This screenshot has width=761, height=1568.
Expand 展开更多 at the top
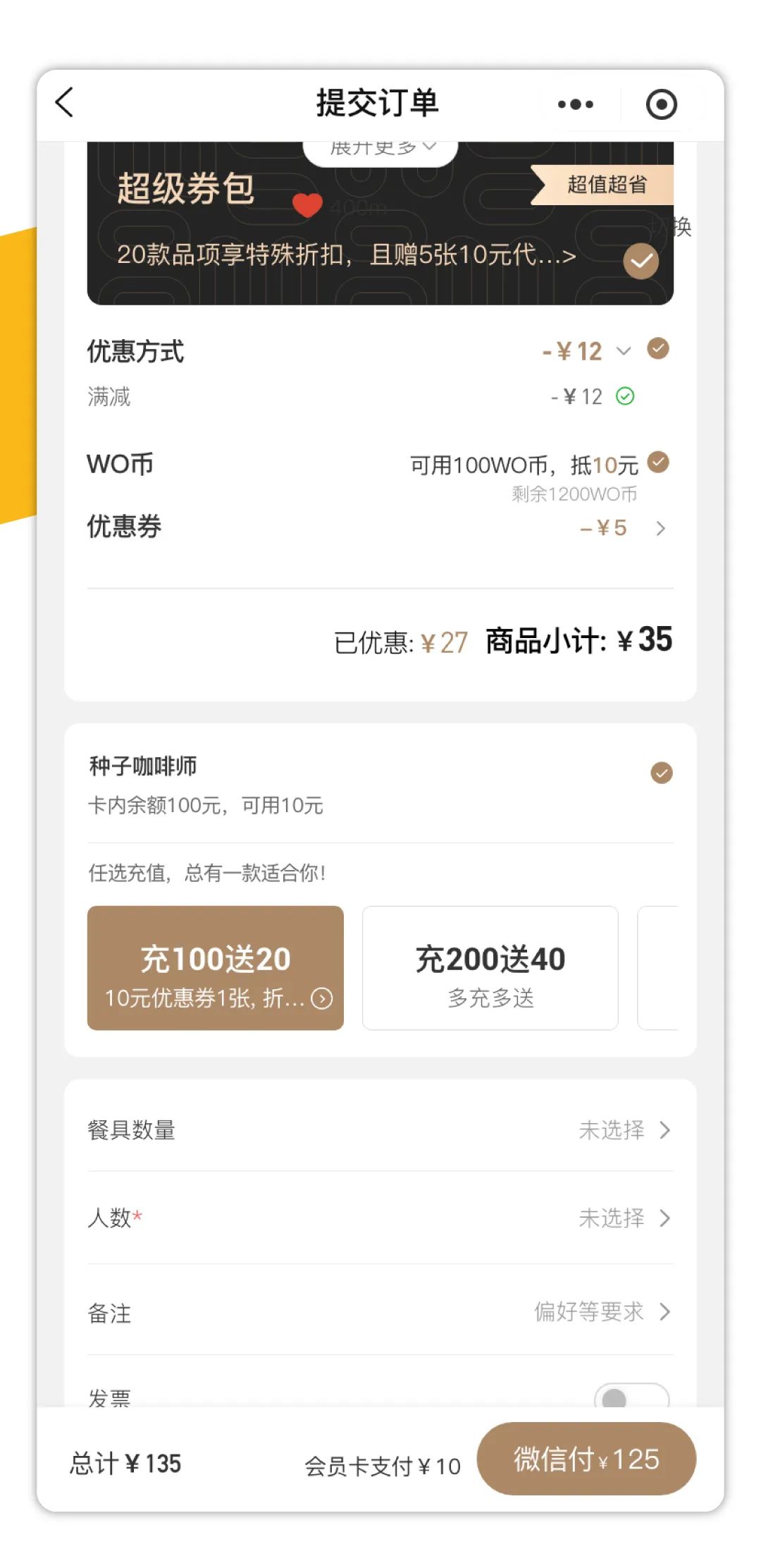coord(380,149)
